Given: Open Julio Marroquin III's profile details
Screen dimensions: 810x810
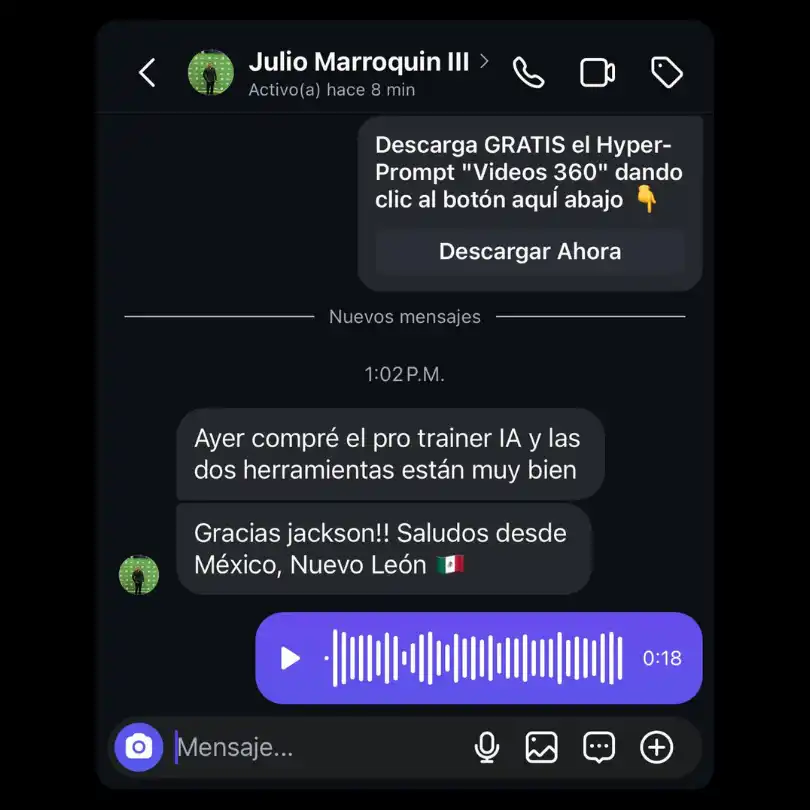Looking at the screenshot, I should pyautogui.click(x=358, y=63).
